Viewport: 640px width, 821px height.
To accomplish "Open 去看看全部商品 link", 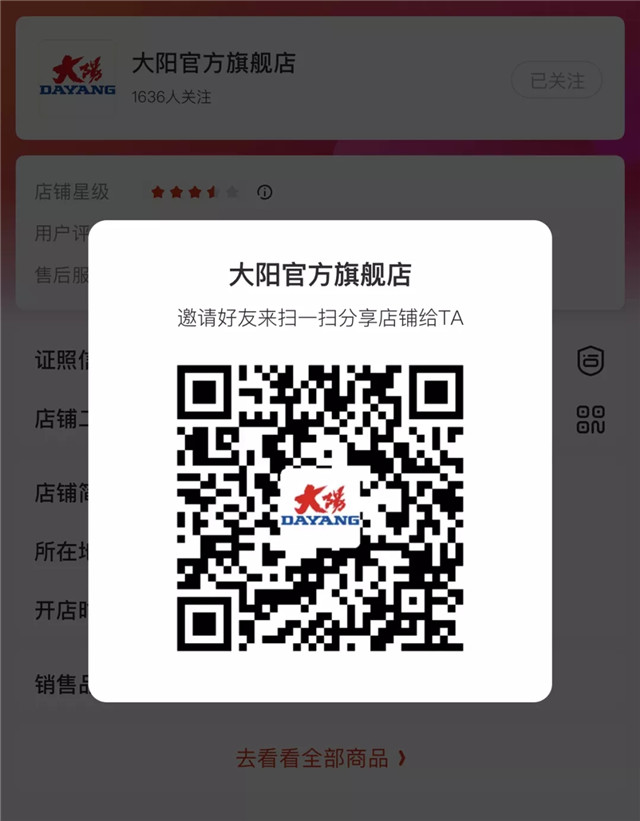I will [x=321, y=758].
